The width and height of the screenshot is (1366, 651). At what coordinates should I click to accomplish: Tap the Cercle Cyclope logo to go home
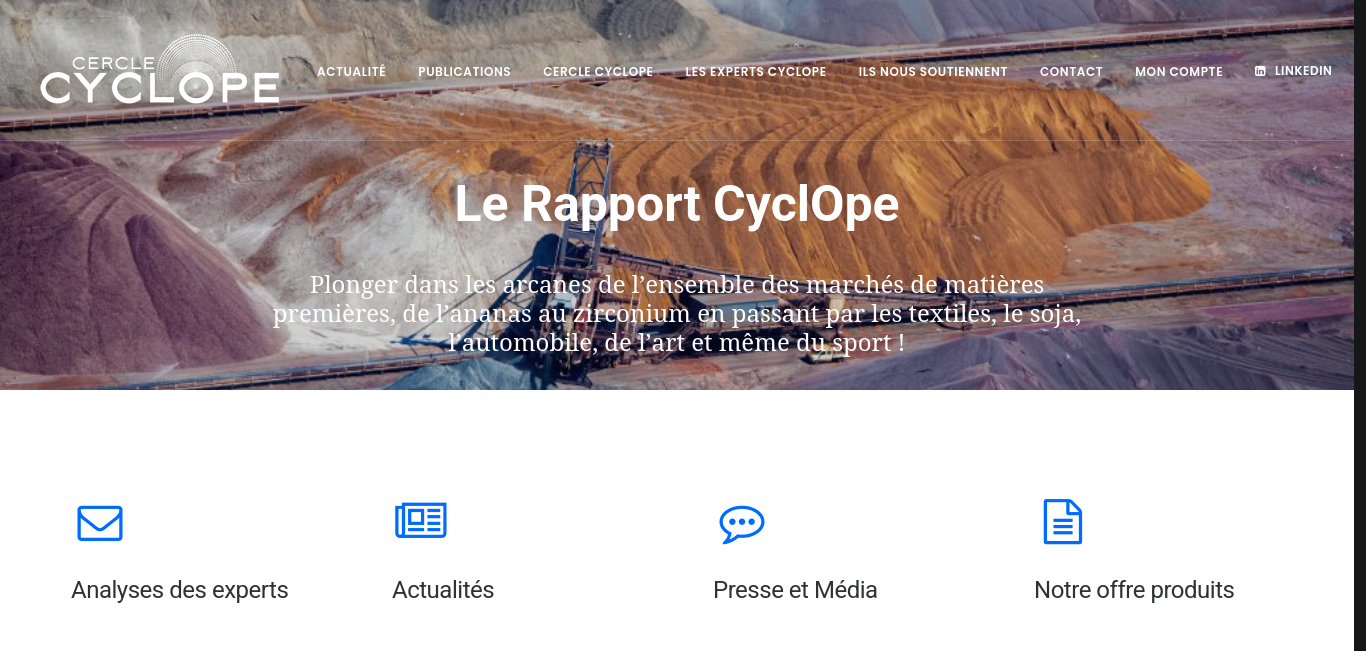click(160, 72)
